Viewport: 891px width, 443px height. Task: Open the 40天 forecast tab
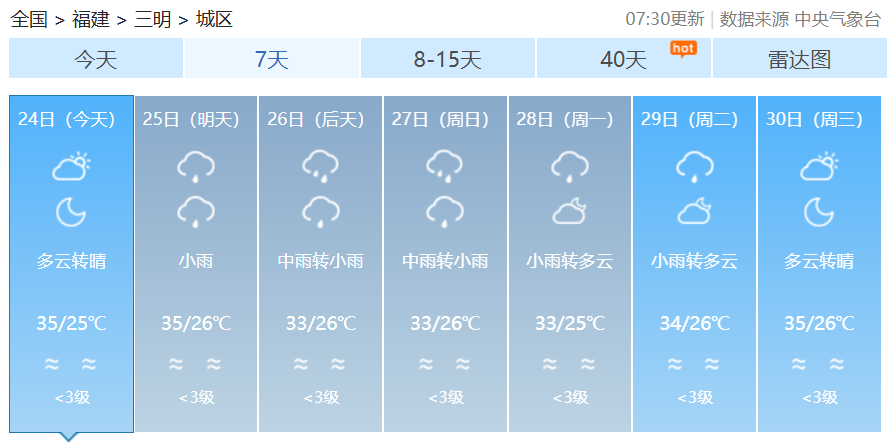coord(624,59)
